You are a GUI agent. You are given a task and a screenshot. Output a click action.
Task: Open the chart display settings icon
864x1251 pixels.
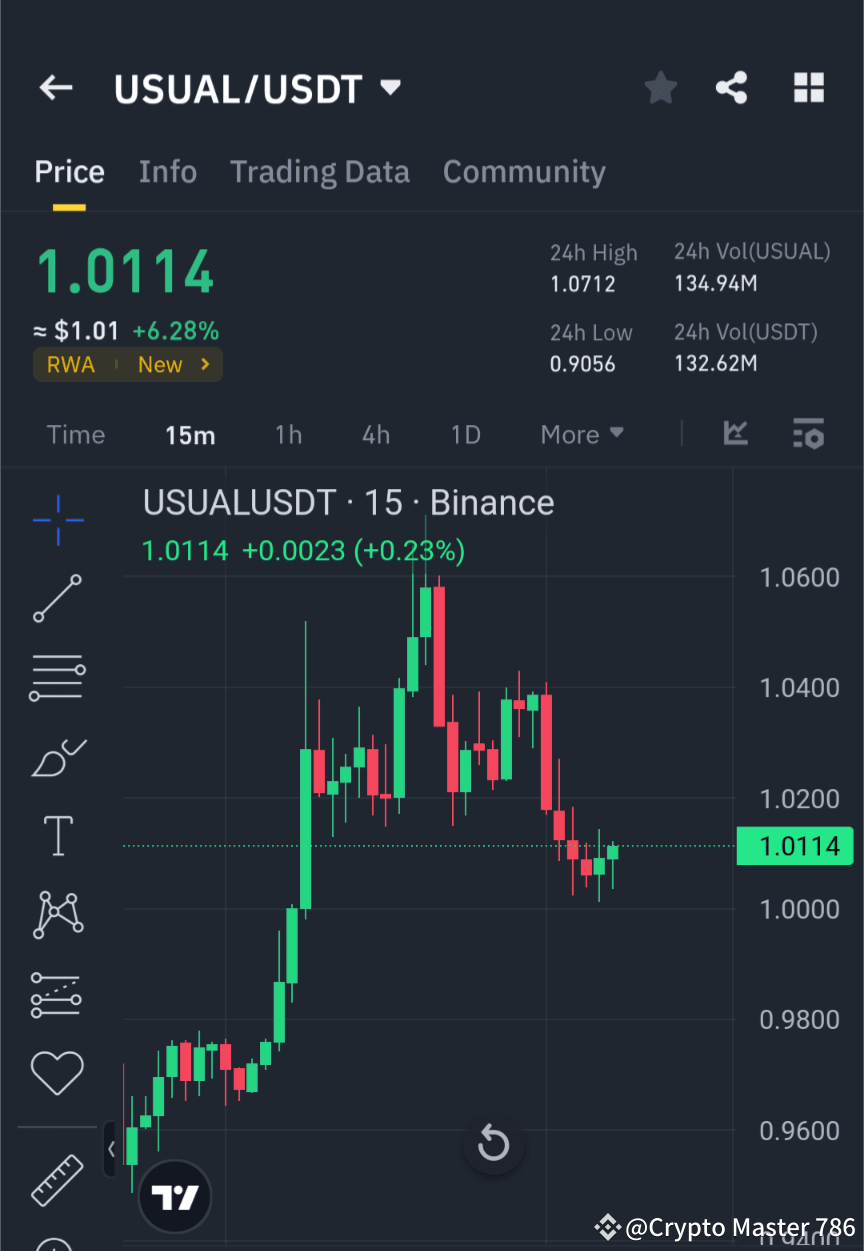[x=808, y=434]
